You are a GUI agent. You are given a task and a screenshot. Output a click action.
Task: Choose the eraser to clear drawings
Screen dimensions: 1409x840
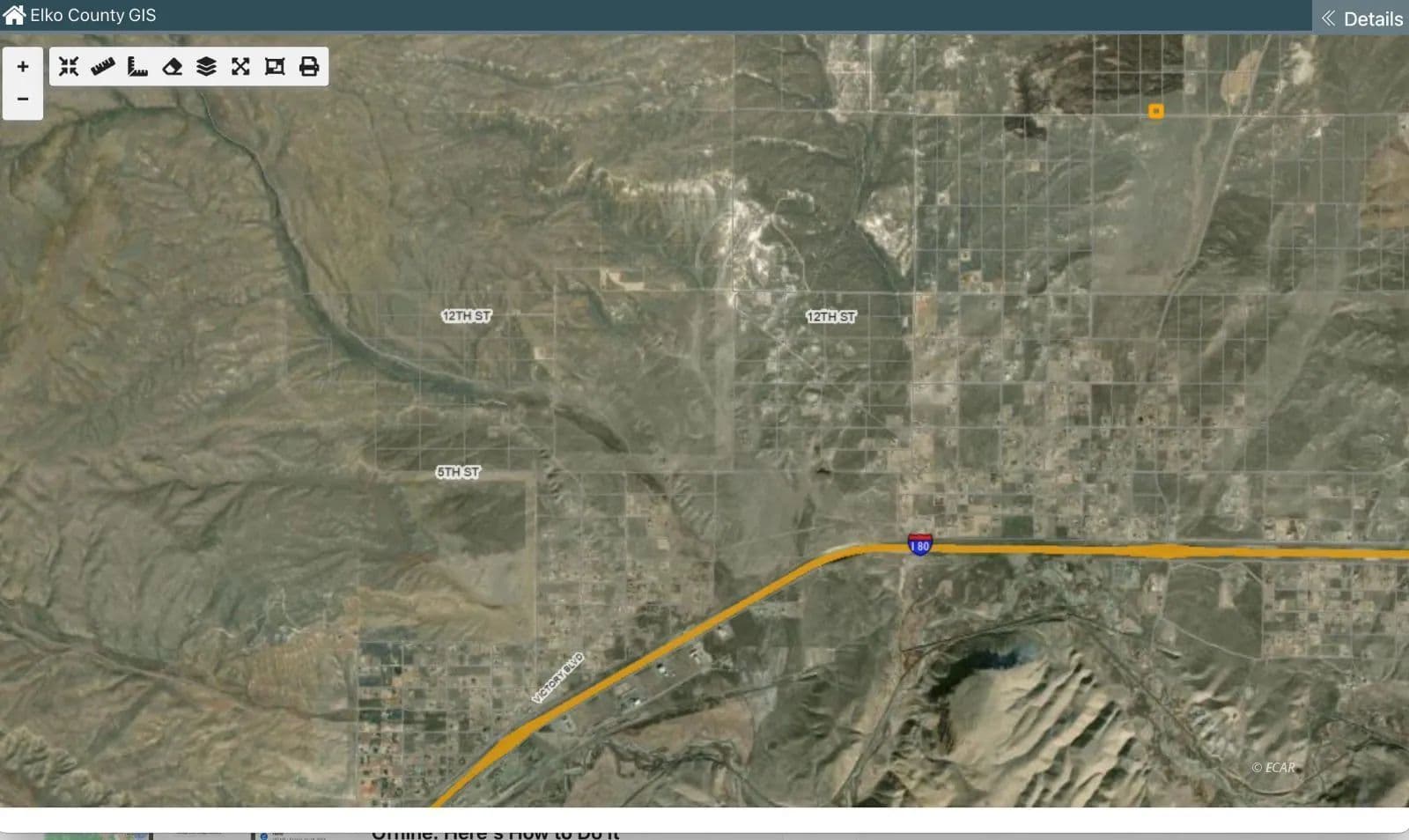pos(172,66)
